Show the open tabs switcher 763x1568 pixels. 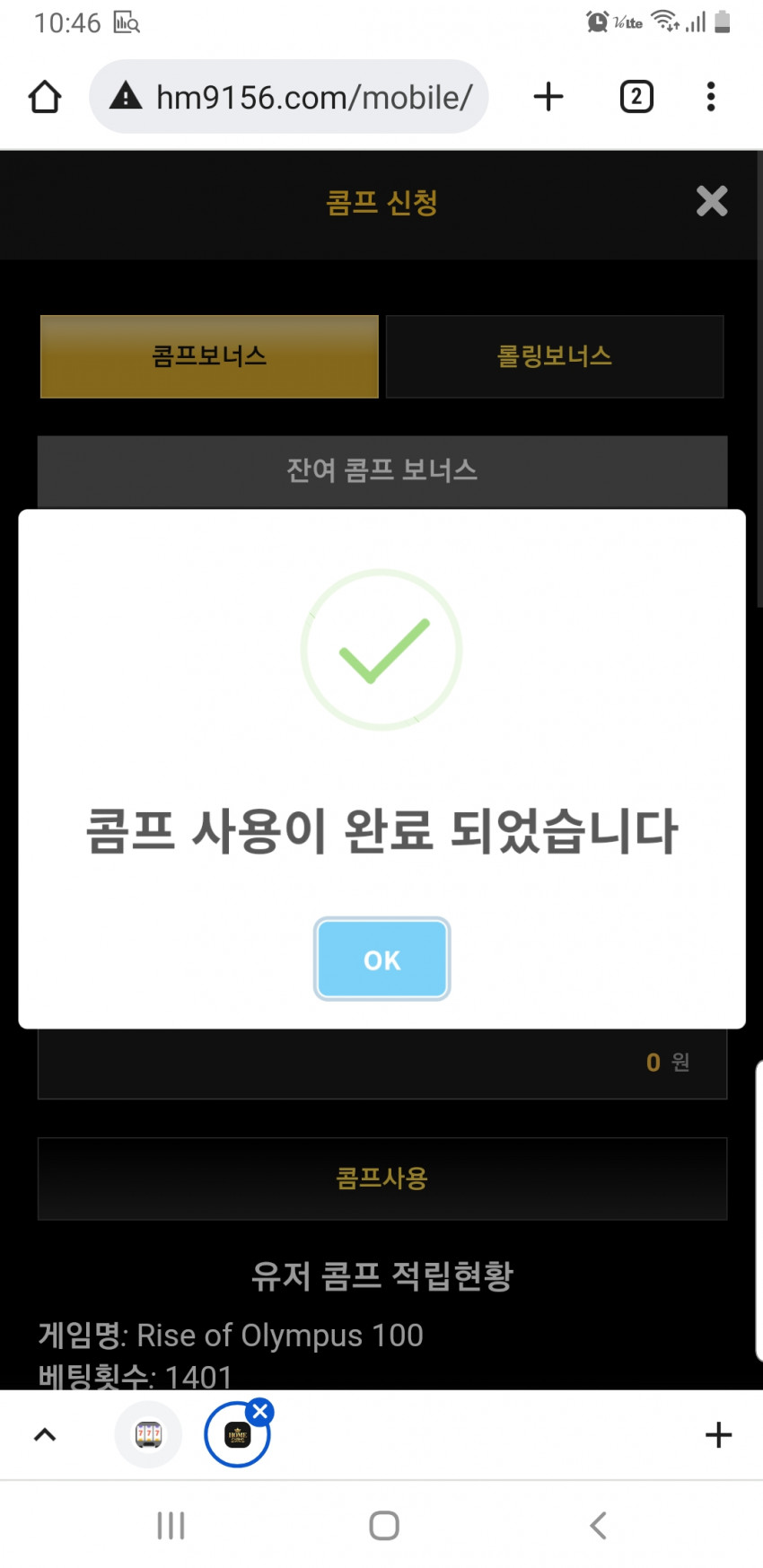point(636,97)
